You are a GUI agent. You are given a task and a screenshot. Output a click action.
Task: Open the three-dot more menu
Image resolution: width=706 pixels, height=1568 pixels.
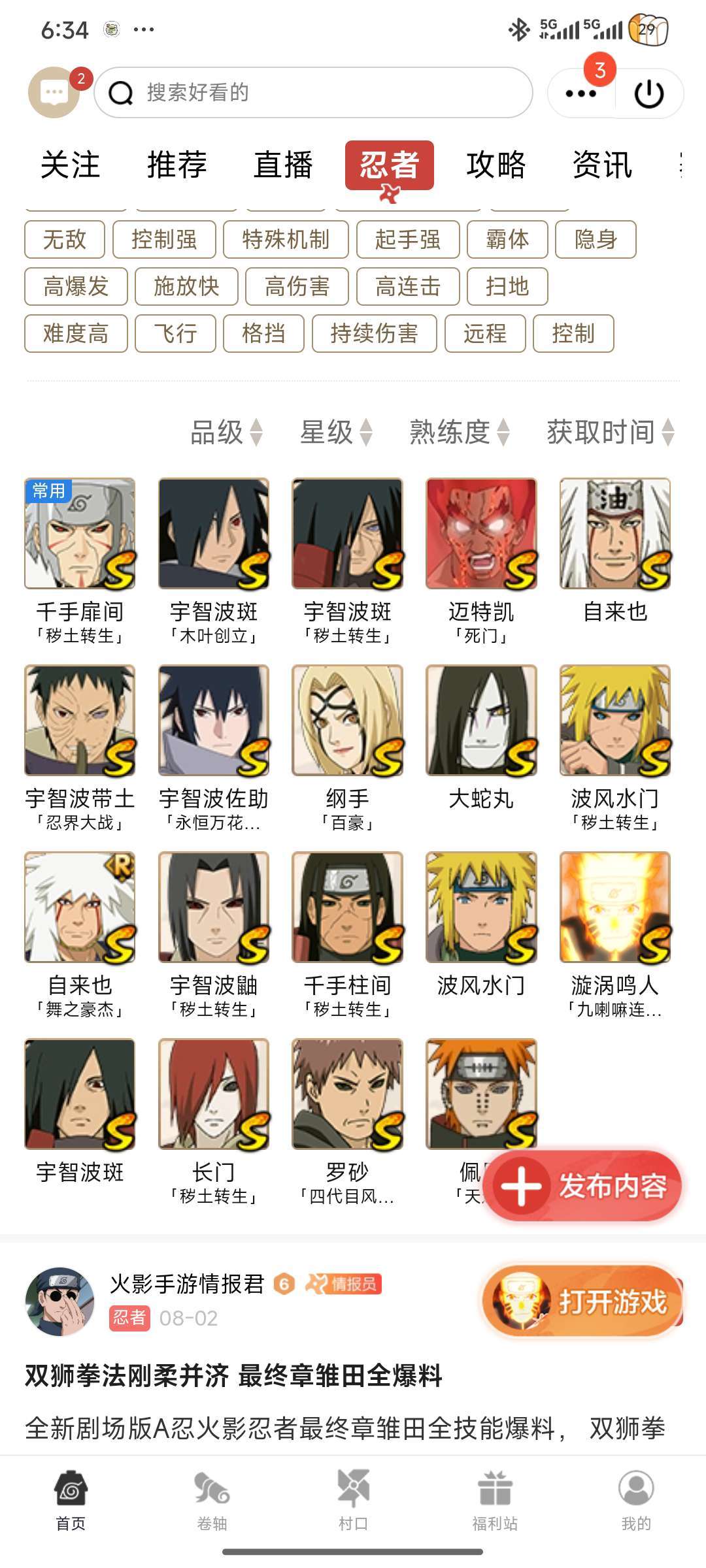581,93
